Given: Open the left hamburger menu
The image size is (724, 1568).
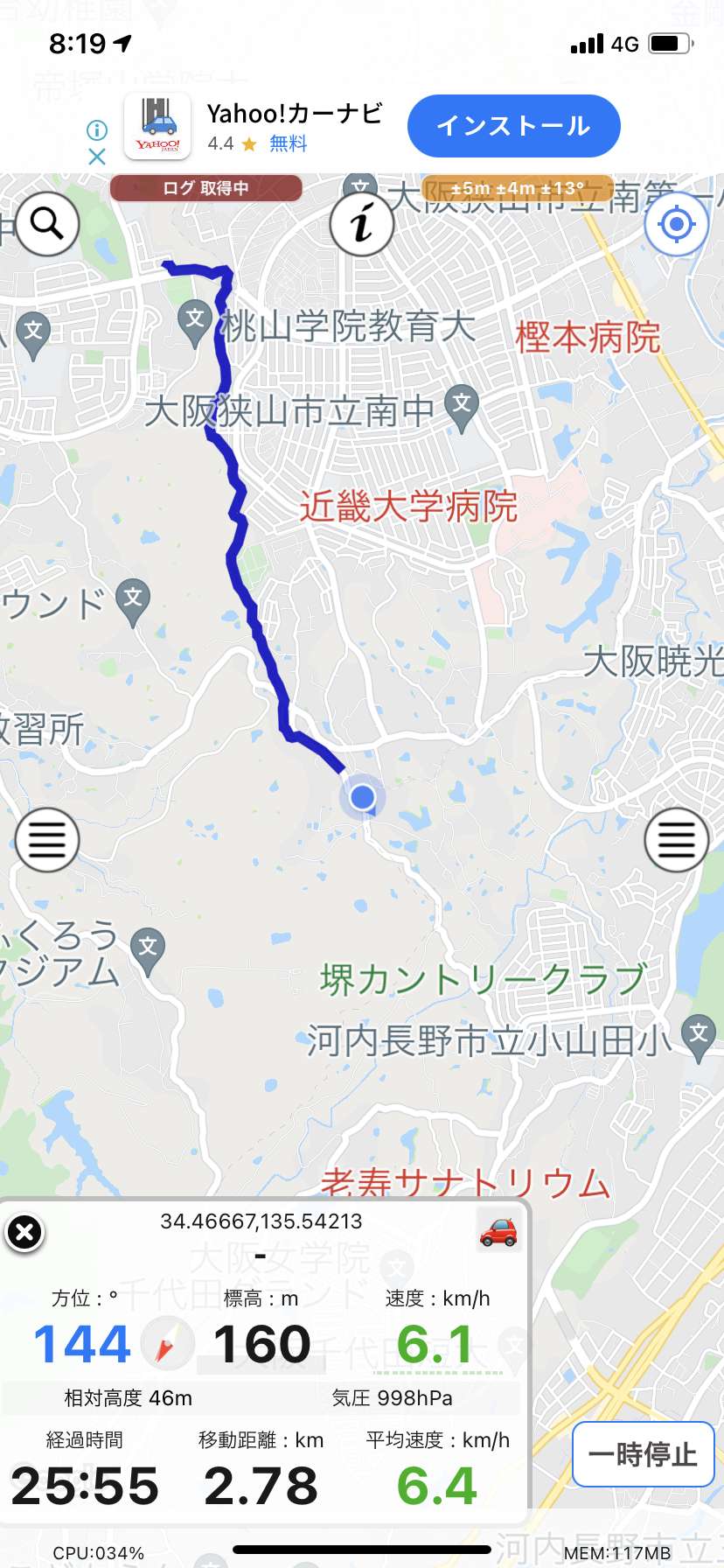Looking at the screenshot, I should click(x=46, y=839).
